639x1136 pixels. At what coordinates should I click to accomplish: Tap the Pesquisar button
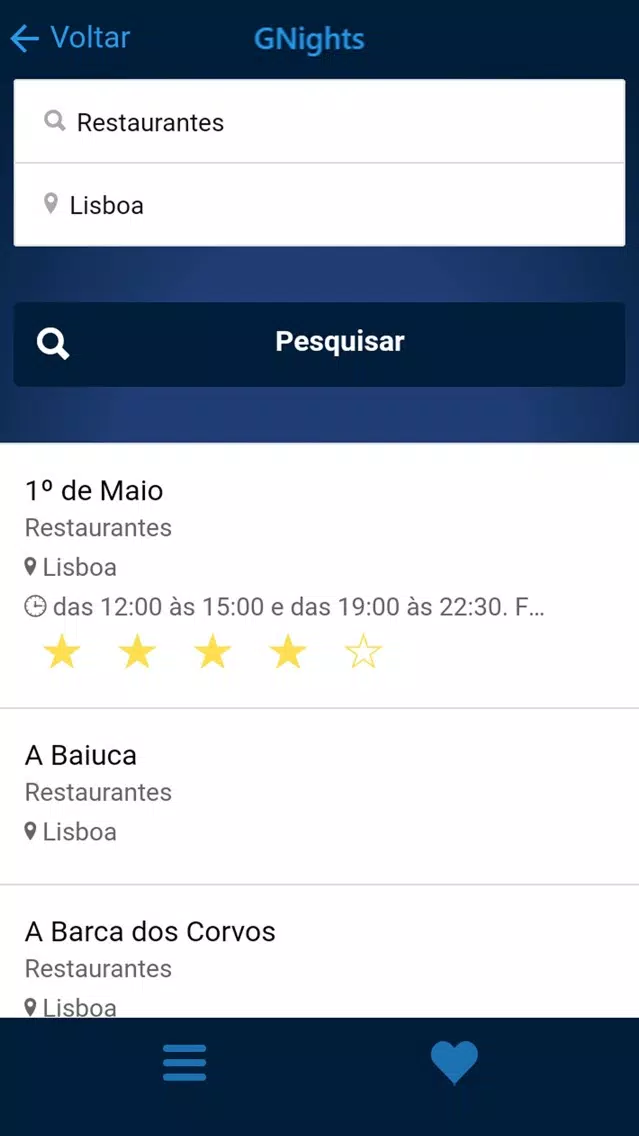click(x=319, y=343)
